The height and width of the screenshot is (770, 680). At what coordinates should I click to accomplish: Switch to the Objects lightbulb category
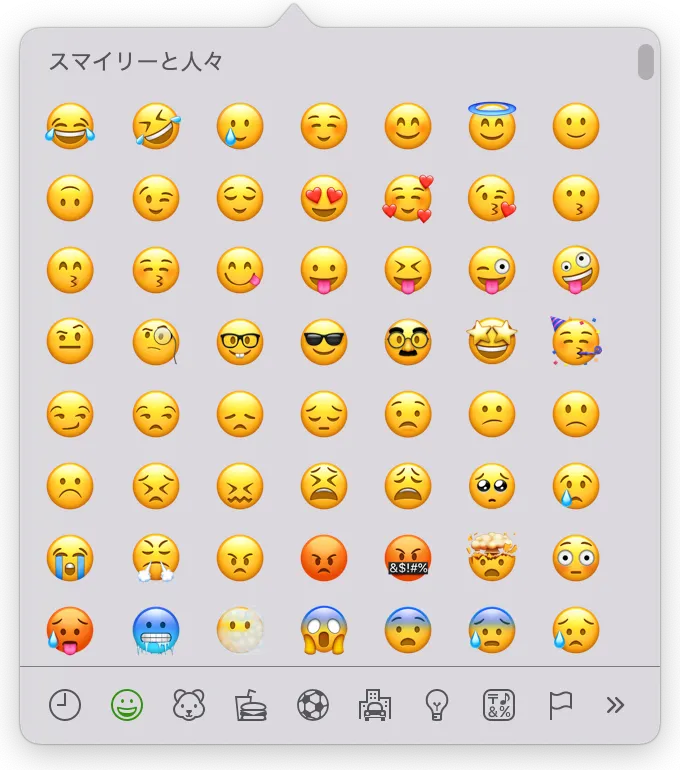pos(437,705)
